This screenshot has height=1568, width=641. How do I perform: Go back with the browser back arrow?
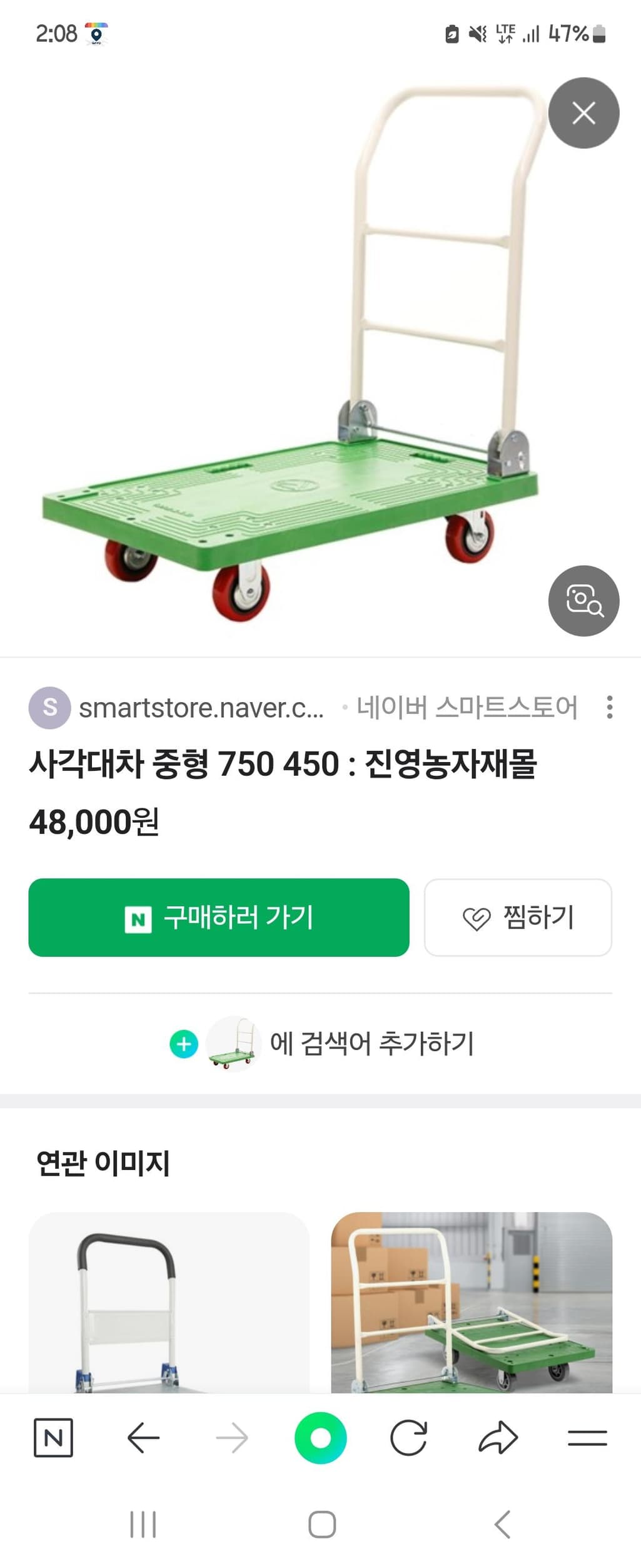[143, 1438]
